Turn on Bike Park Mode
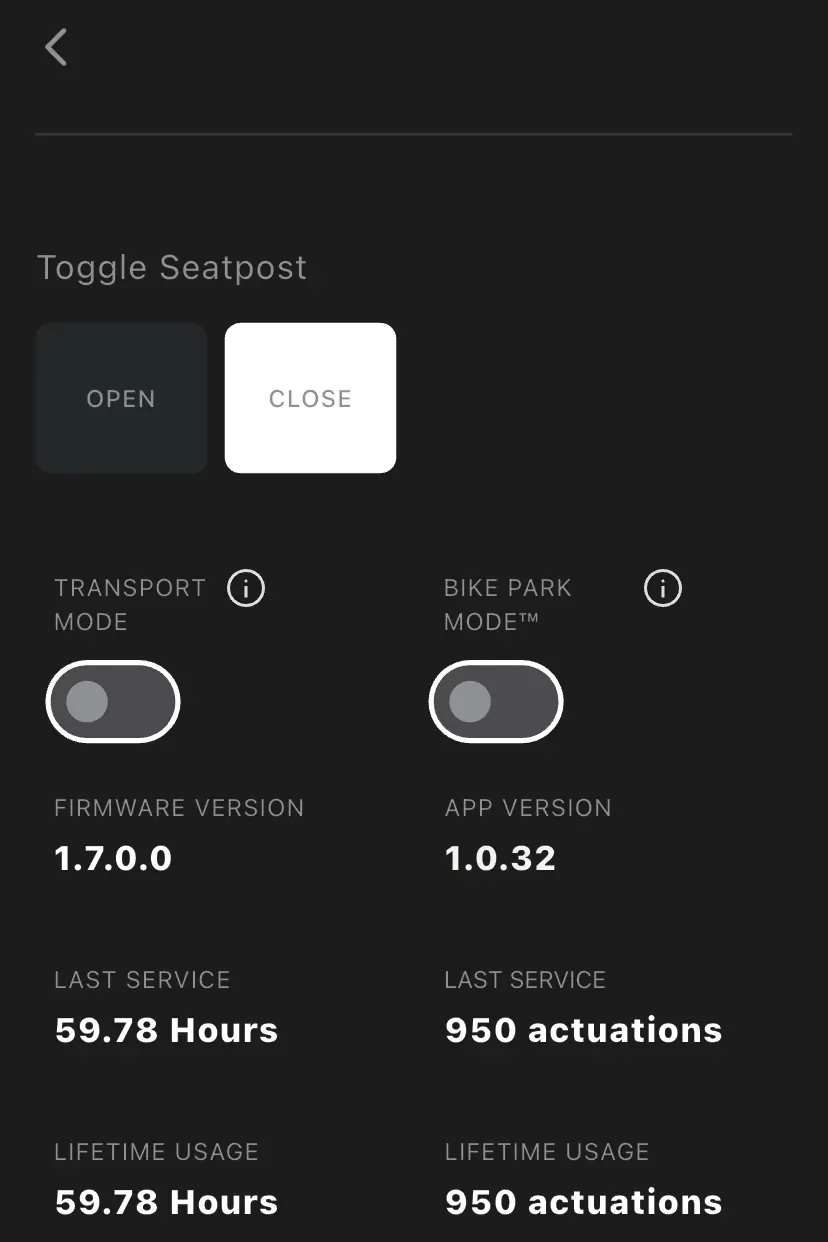 496,701
